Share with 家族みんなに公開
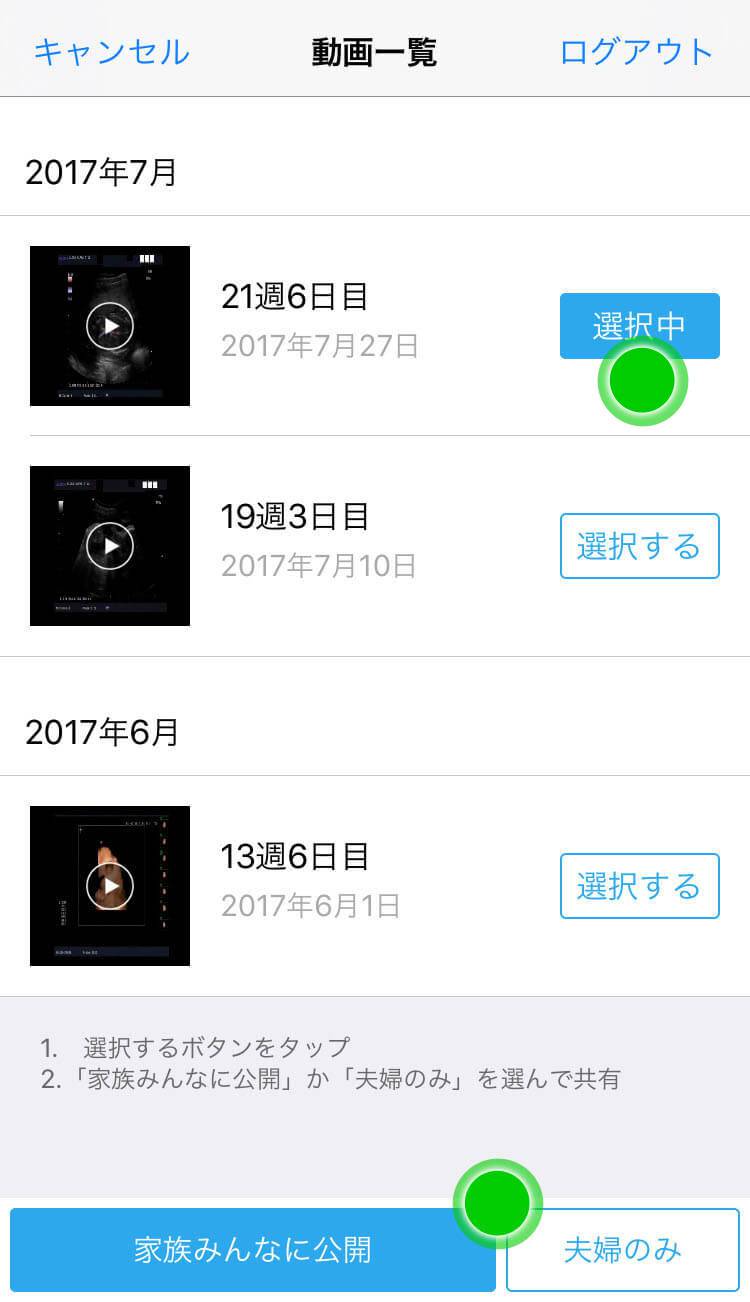 click(253, 1250)
